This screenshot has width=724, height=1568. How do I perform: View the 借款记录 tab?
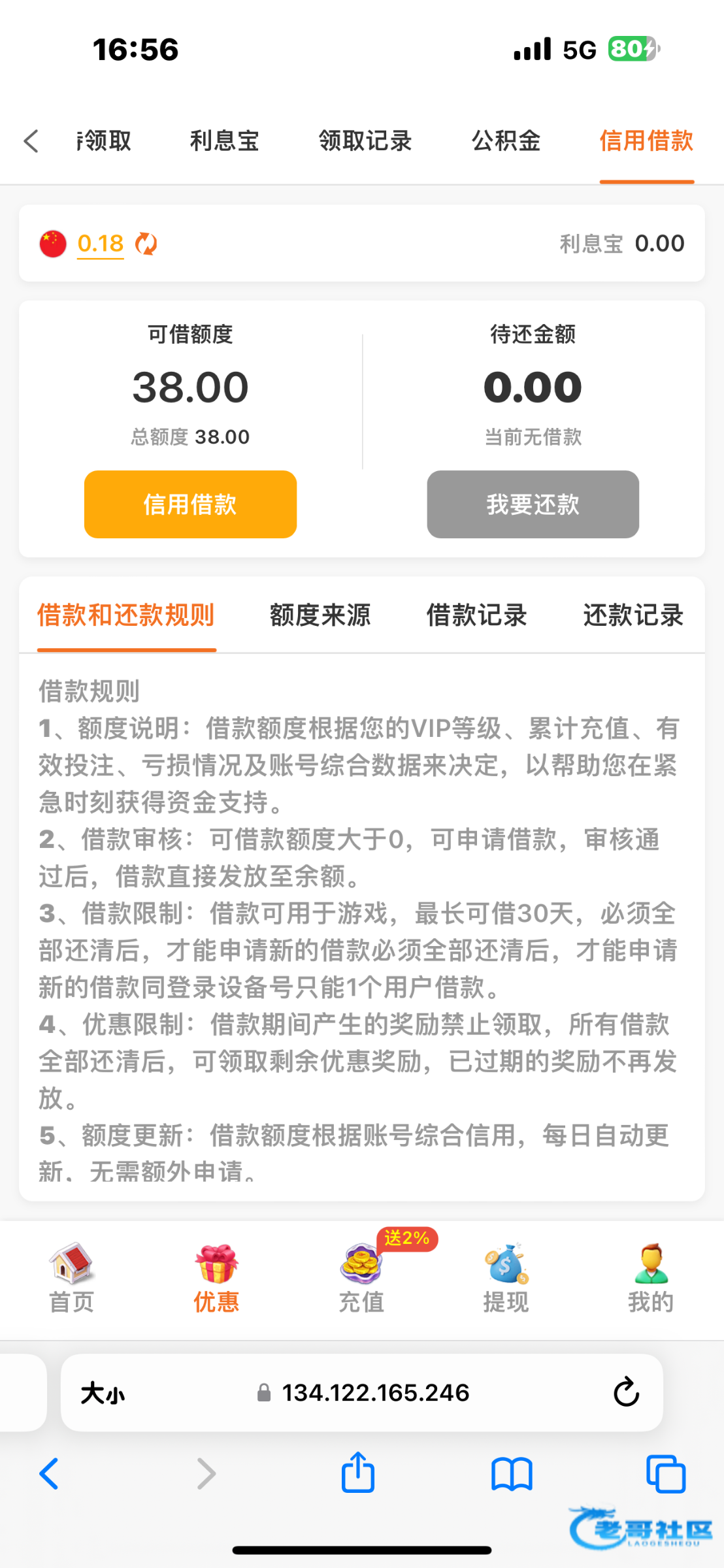pyautogui.click(x=476, y=615)
